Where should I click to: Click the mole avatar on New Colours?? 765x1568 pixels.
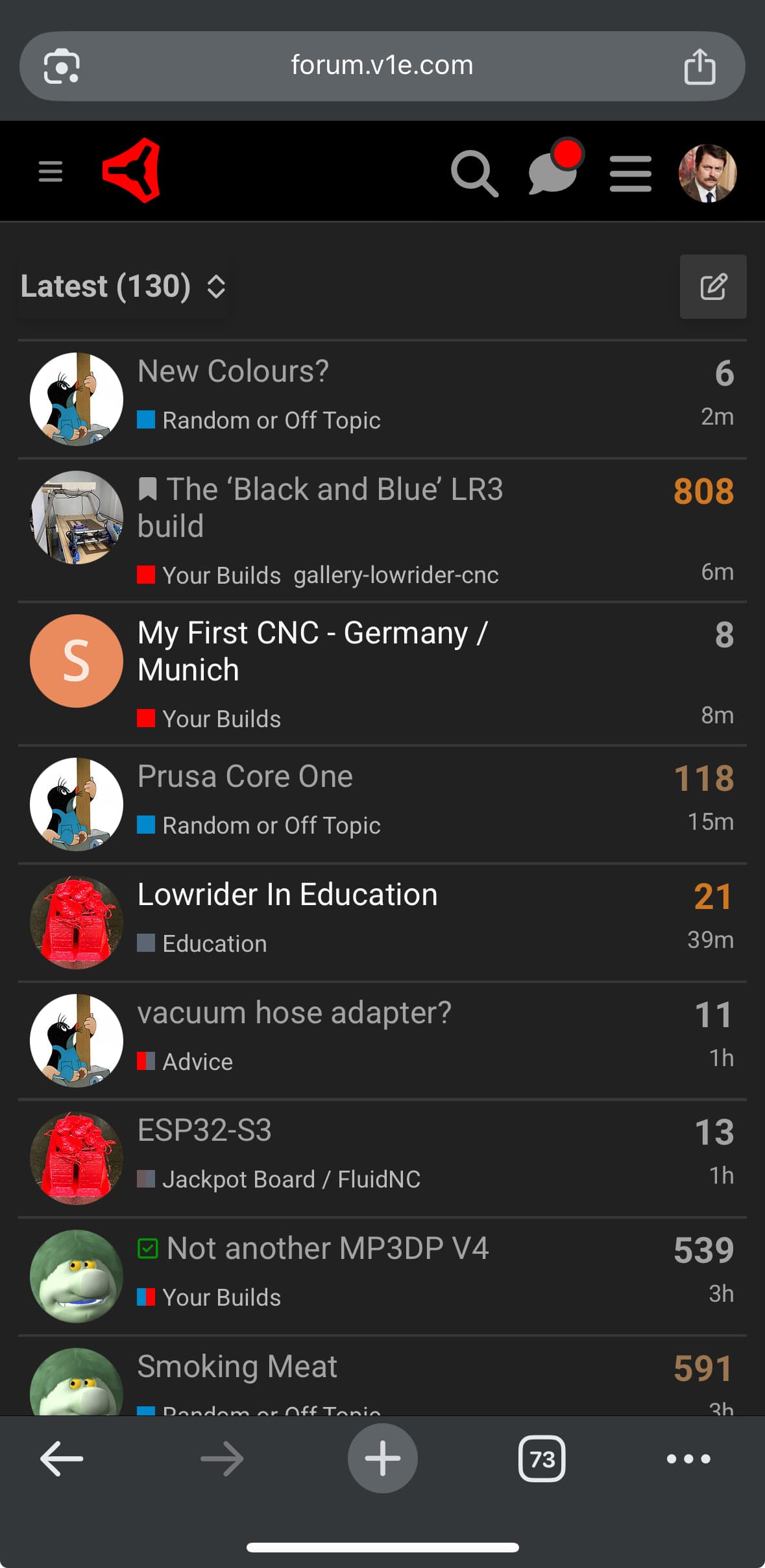(x=76, y=399)
